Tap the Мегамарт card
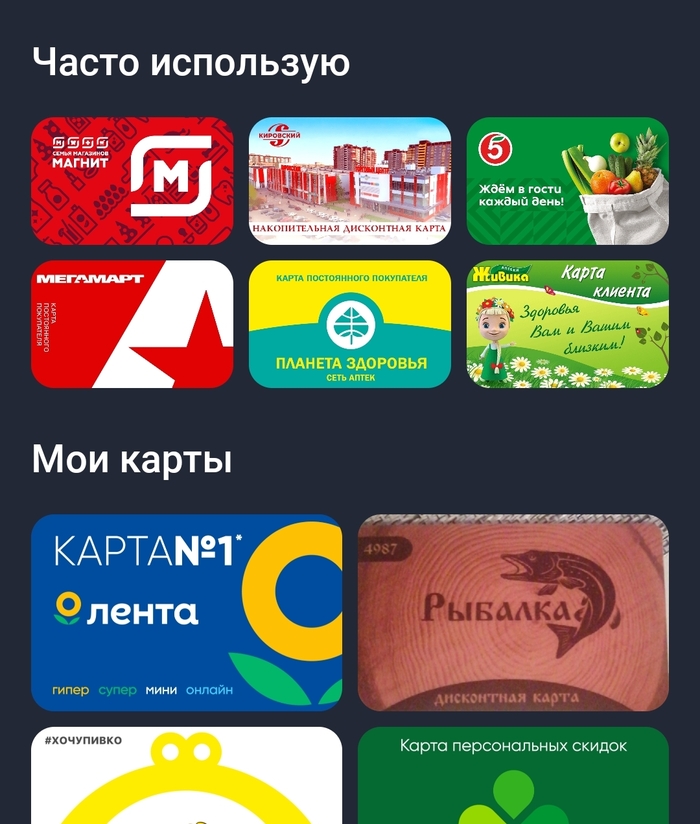The width and height of the screenshot is (700, 824). coord(132,324)
